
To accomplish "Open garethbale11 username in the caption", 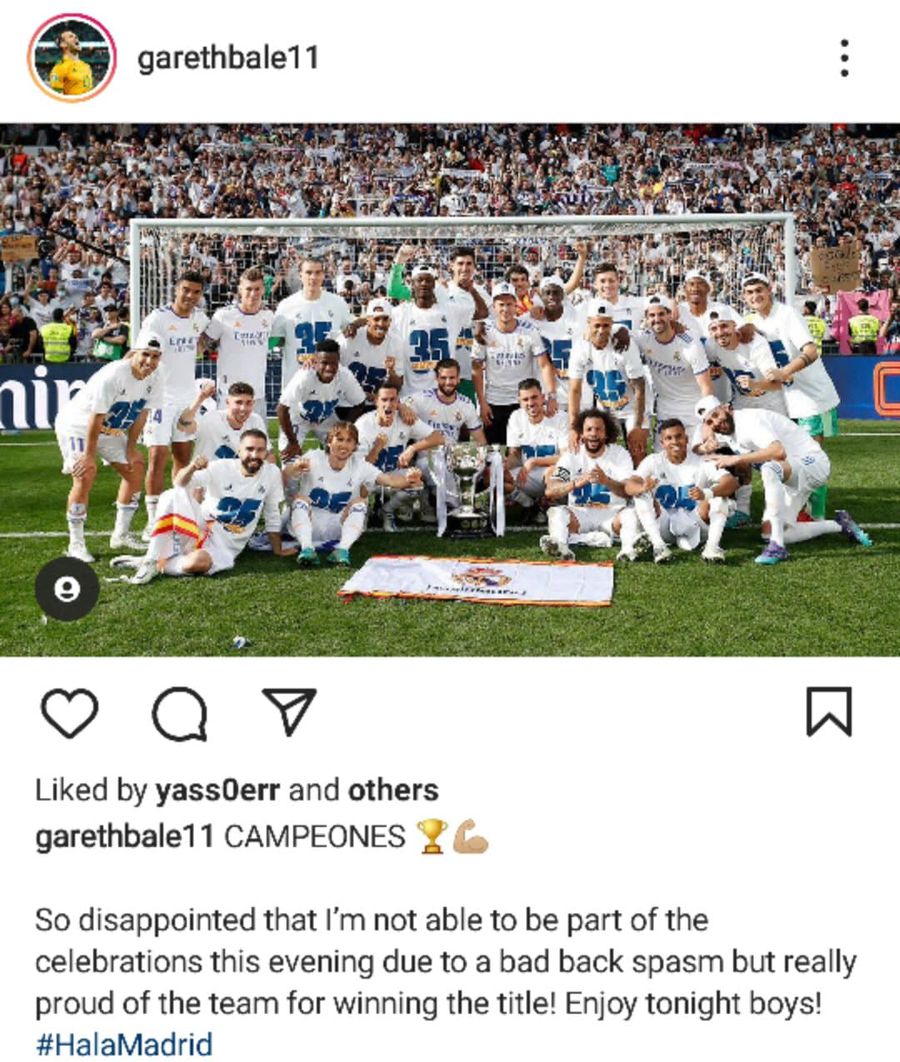I will coord(124,837).
